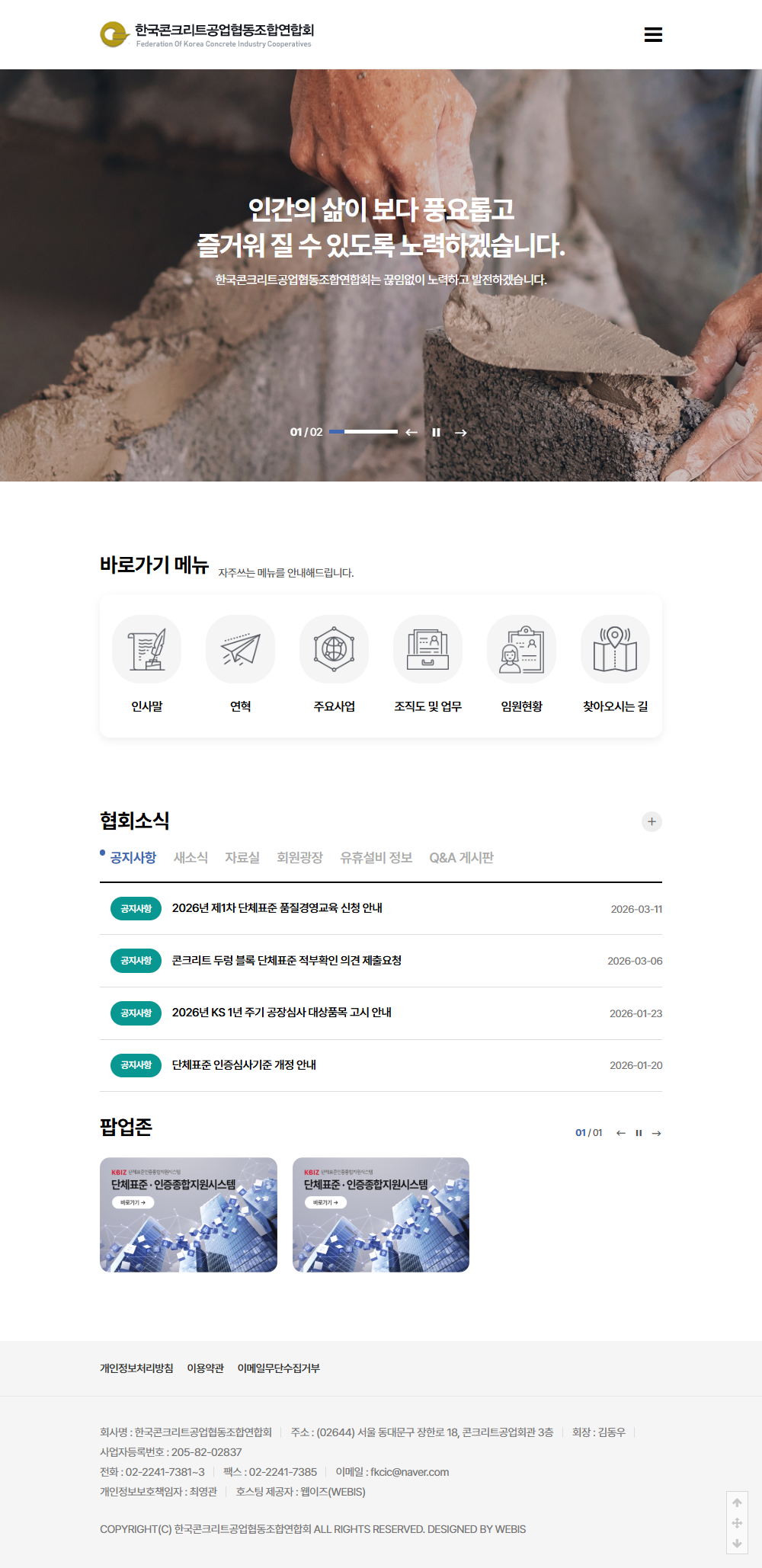Open notice 단체표준 인증심사기준 개정 안내
The image size is (762, 1568).
pos(244,1065)
